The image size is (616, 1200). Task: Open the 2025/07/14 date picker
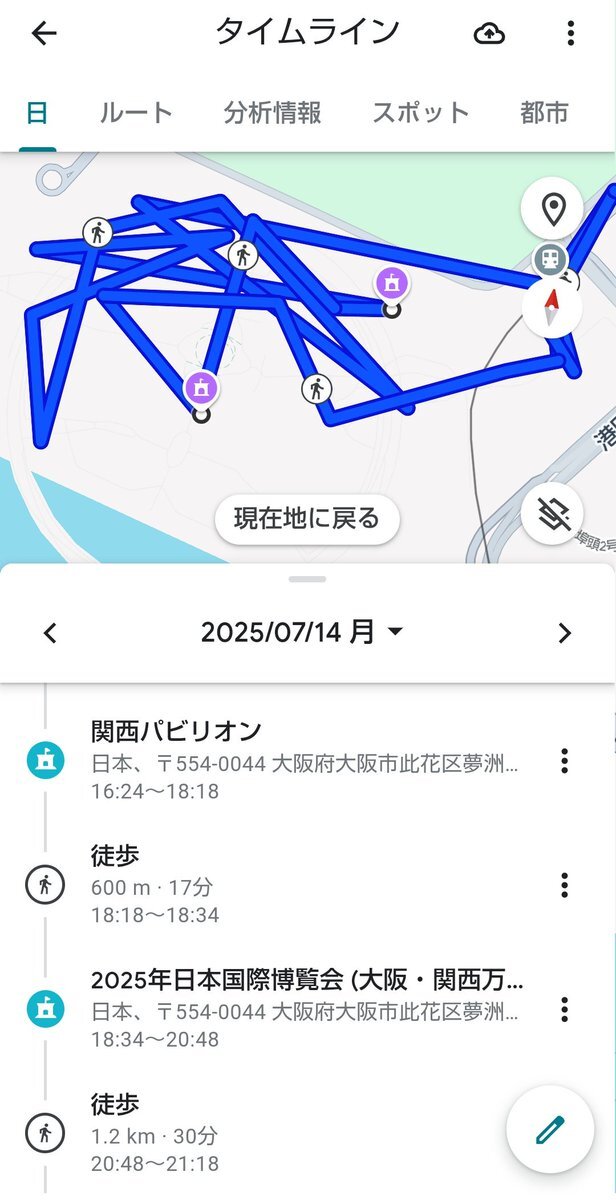pyautogui.click(x=302, y=632)
